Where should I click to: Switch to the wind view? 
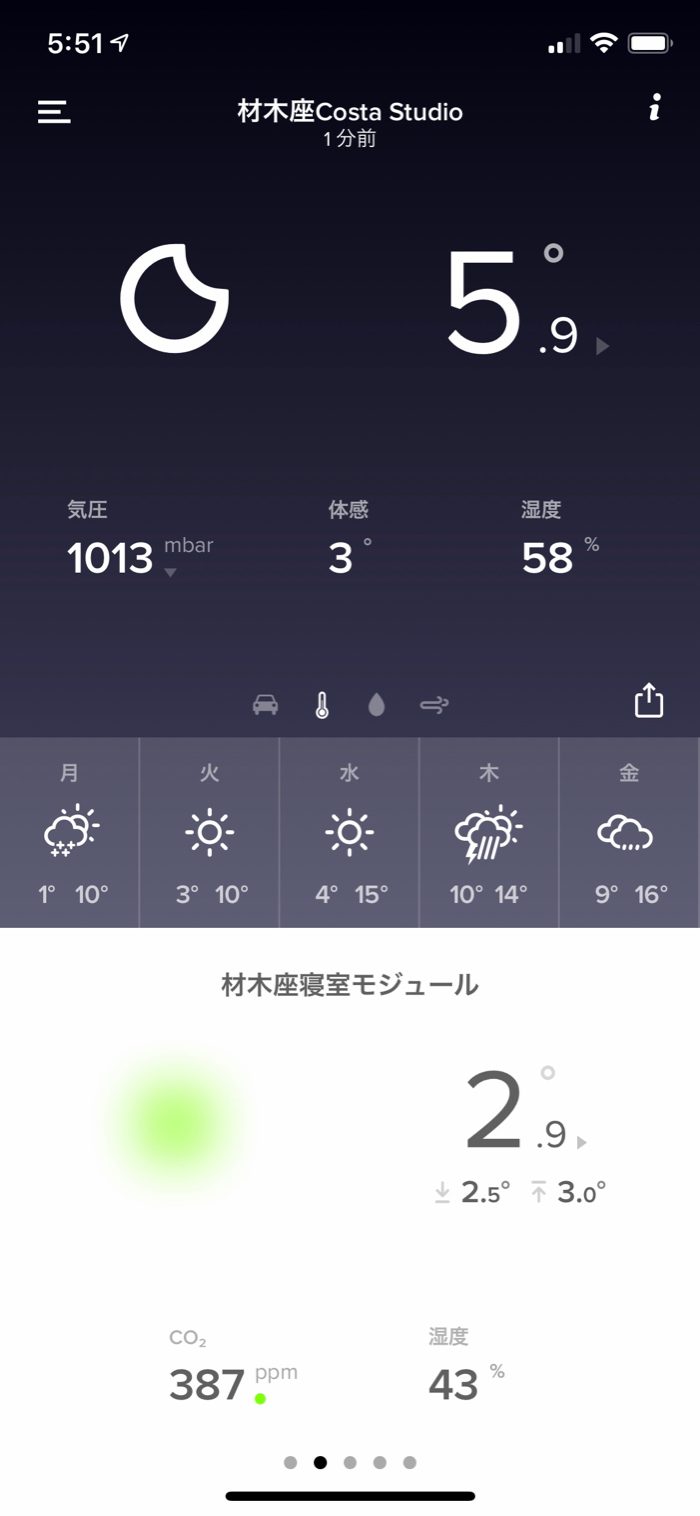(434, 706)
